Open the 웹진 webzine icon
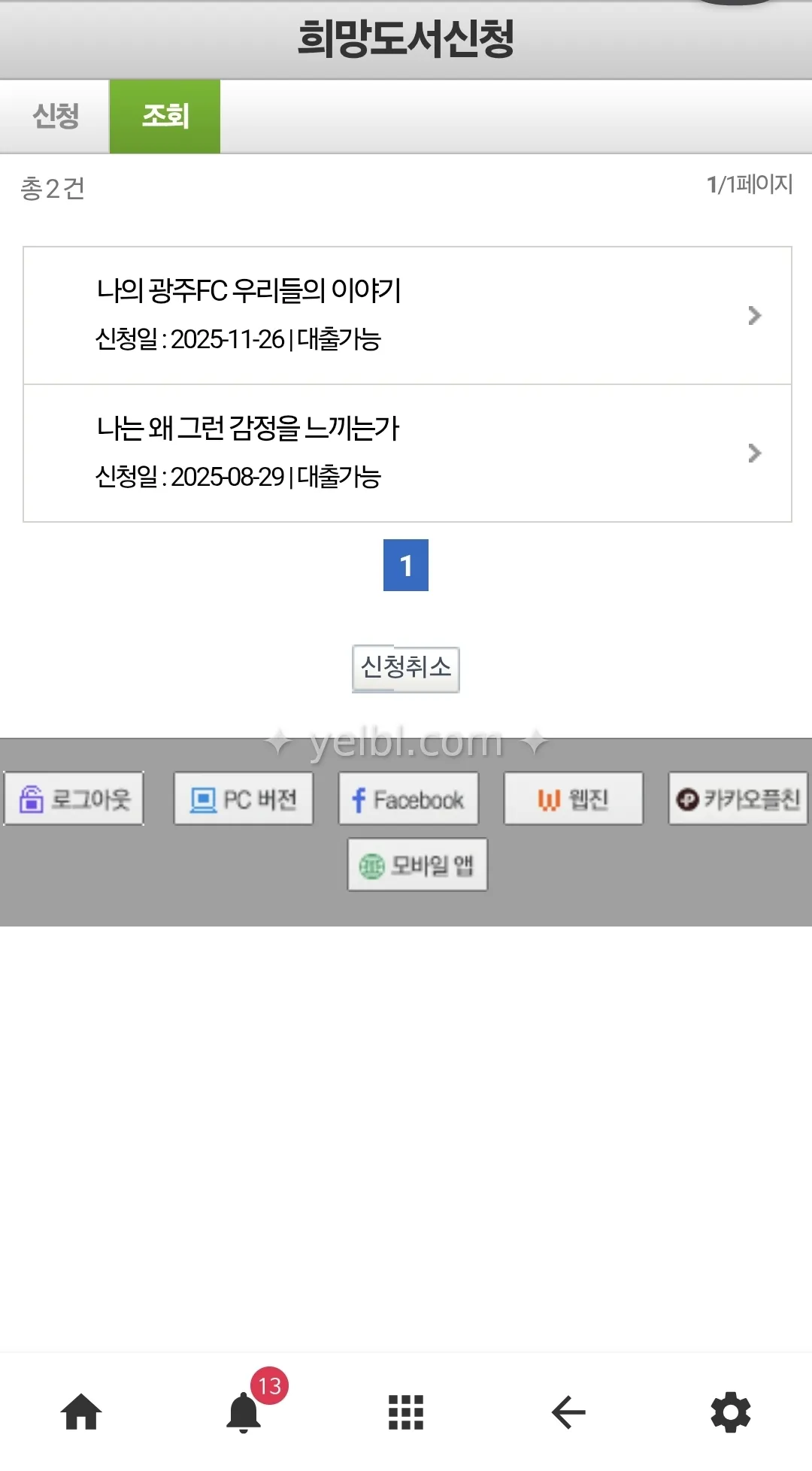The image size is (812, 1471). [x=573, y=799]
